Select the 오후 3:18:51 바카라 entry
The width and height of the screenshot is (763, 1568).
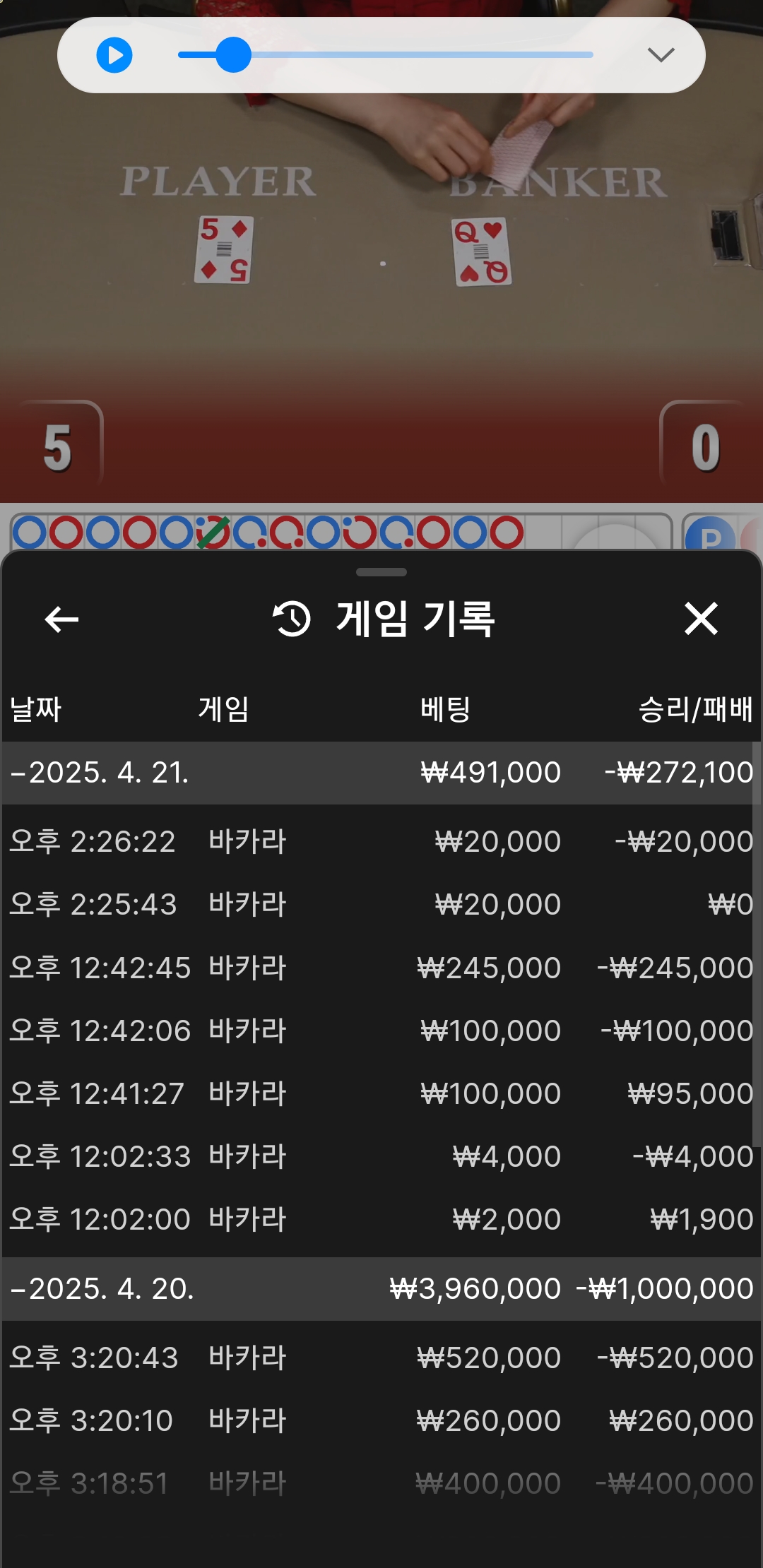coord(381,1483)
